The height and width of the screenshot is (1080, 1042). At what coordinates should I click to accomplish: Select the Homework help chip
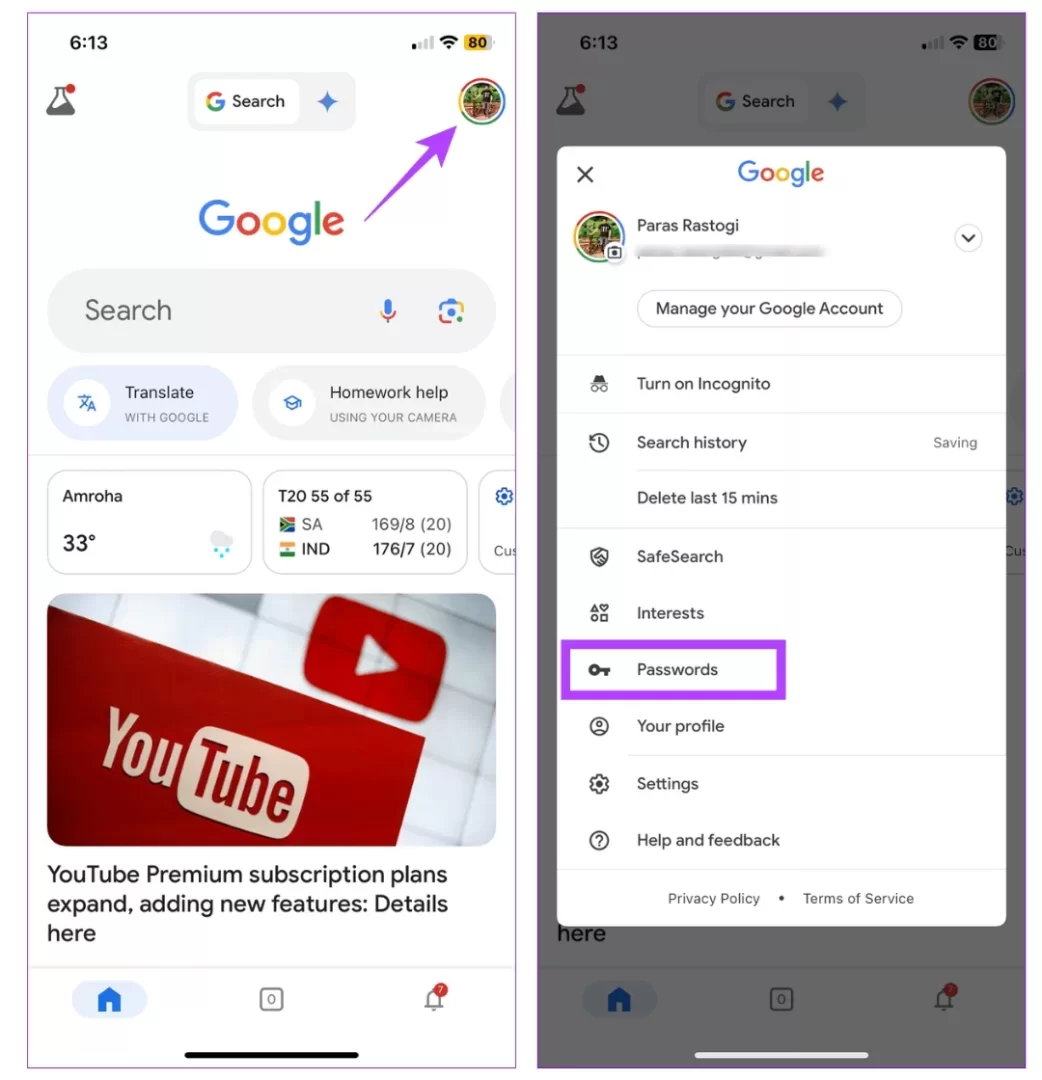click(369, 403)
